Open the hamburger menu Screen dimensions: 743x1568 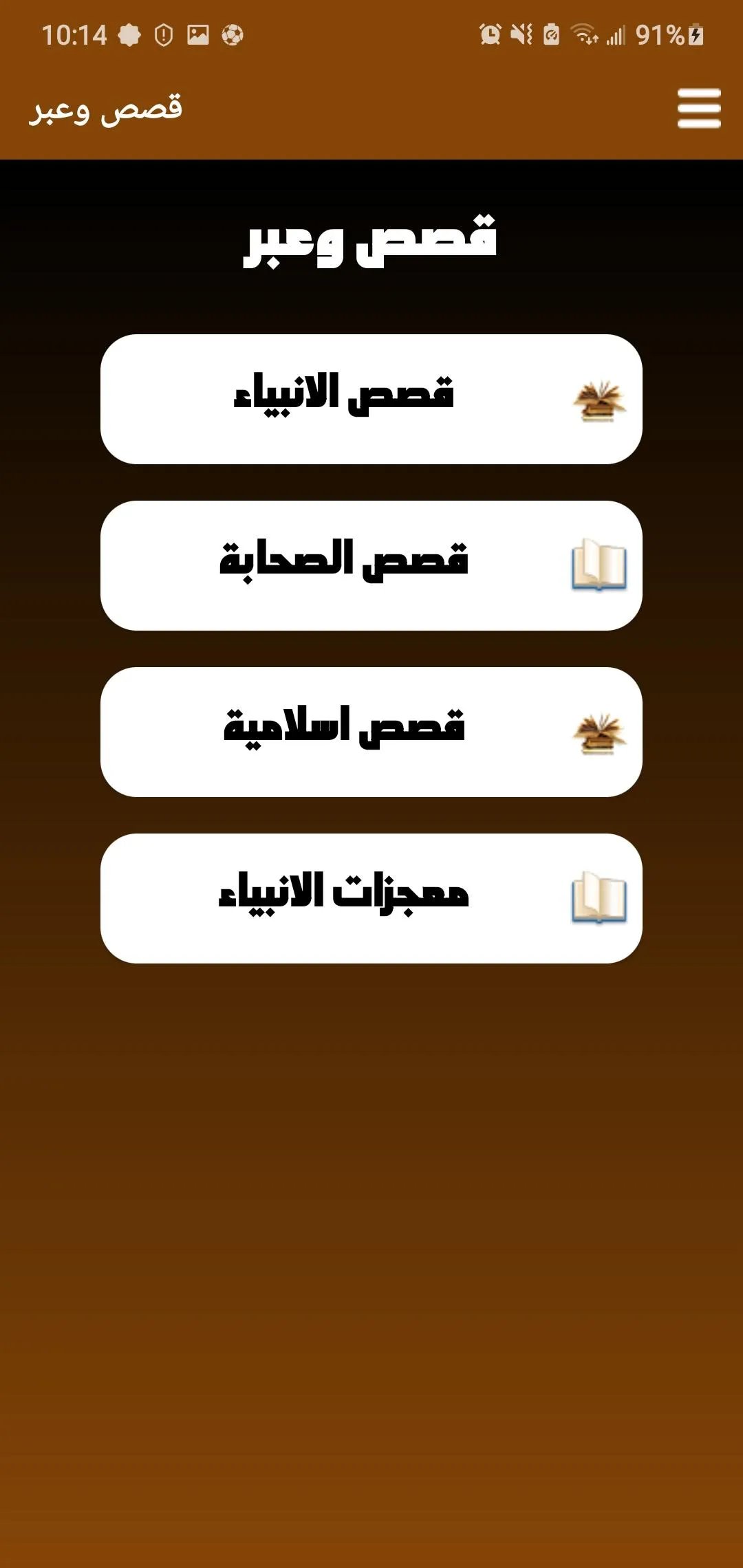pos(699,108)
